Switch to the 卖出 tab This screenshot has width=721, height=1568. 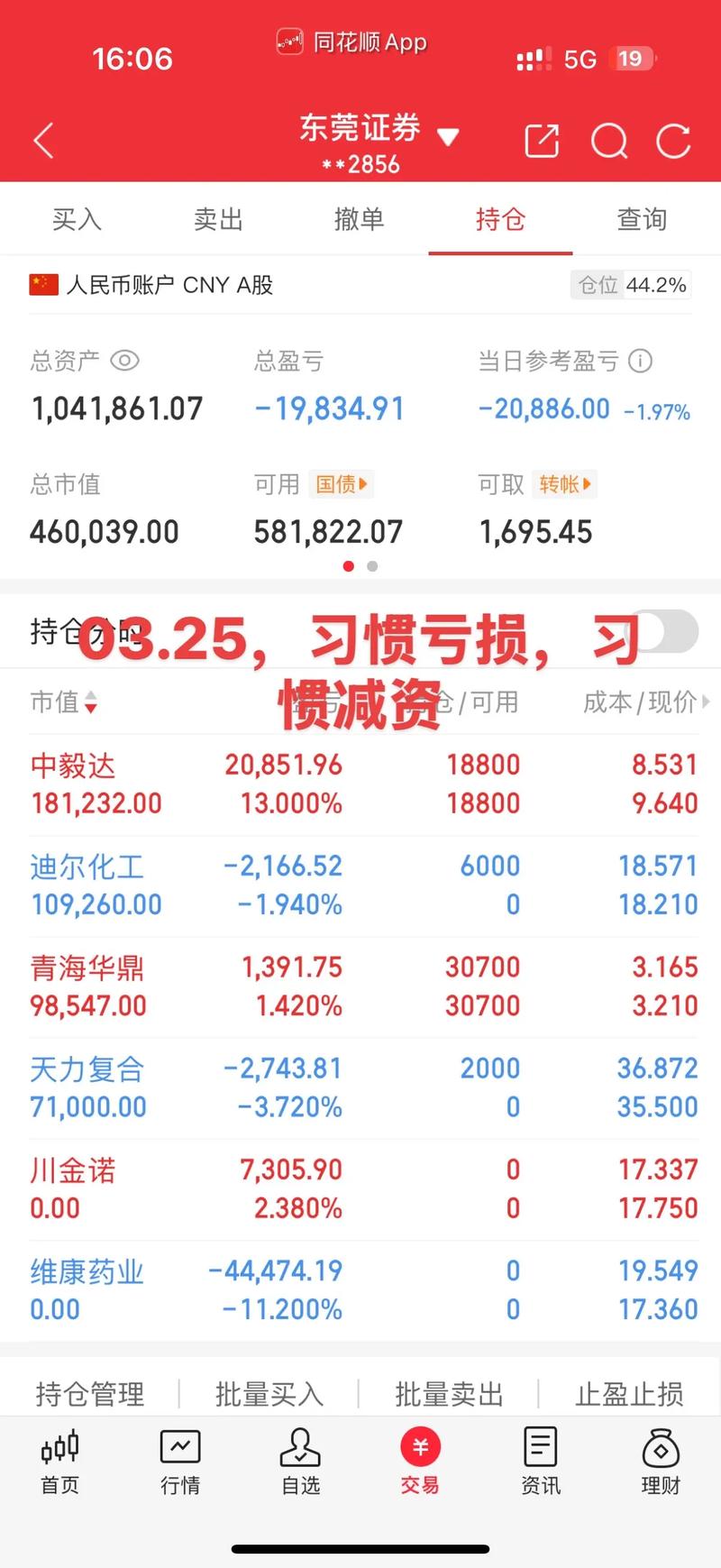218,219
